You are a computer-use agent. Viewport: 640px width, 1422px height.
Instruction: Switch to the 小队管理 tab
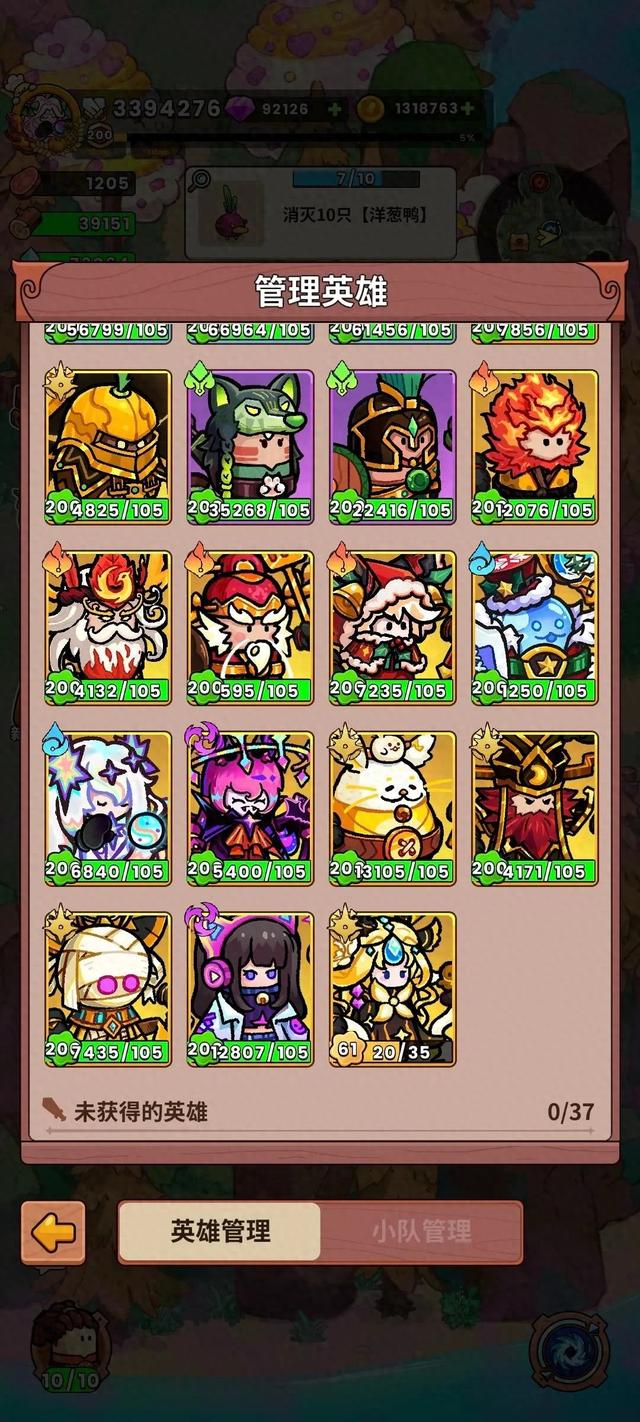pyautogui.click(x=421, y=1231)
